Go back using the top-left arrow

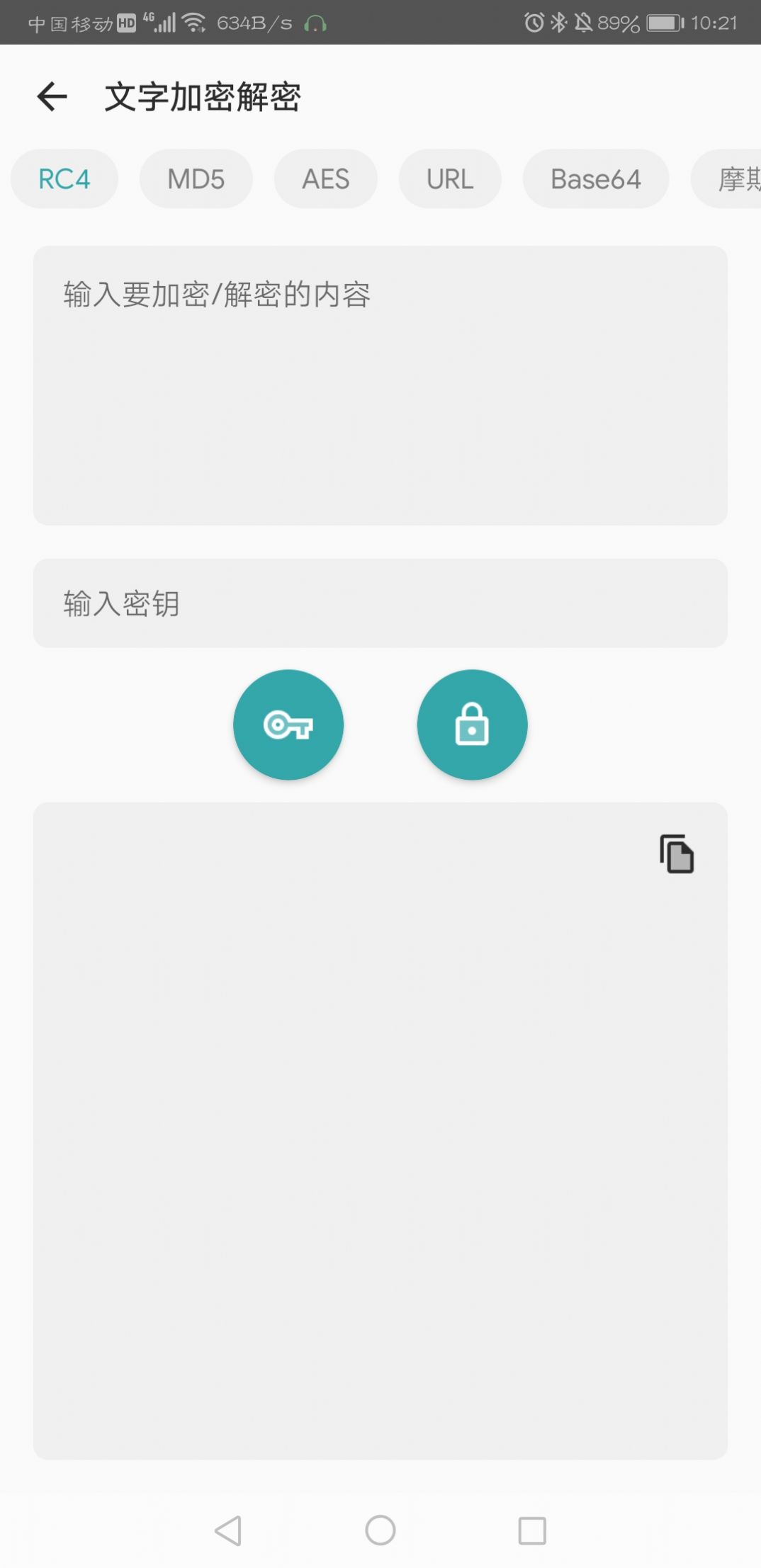tap(52, 97)
